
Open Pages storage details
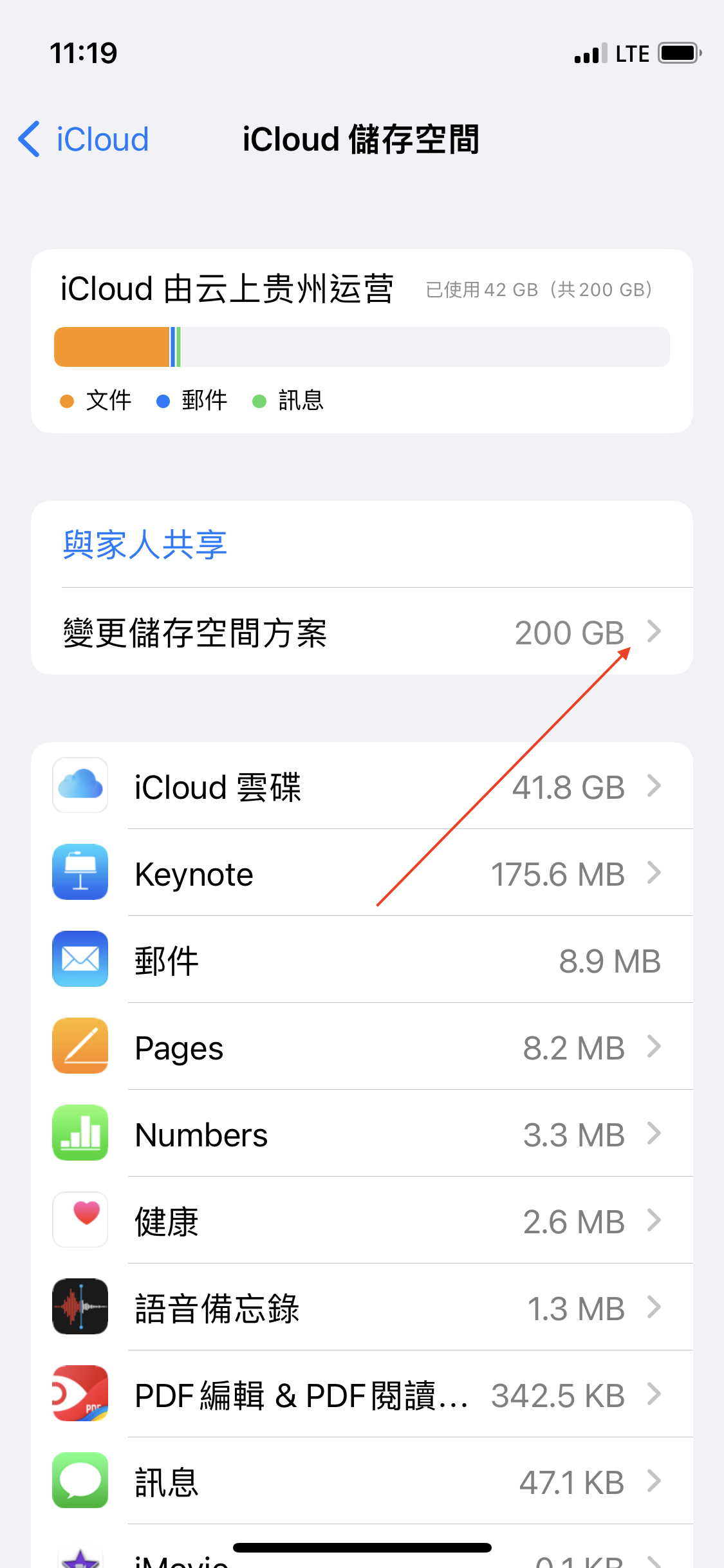[x=362, y=1047]
